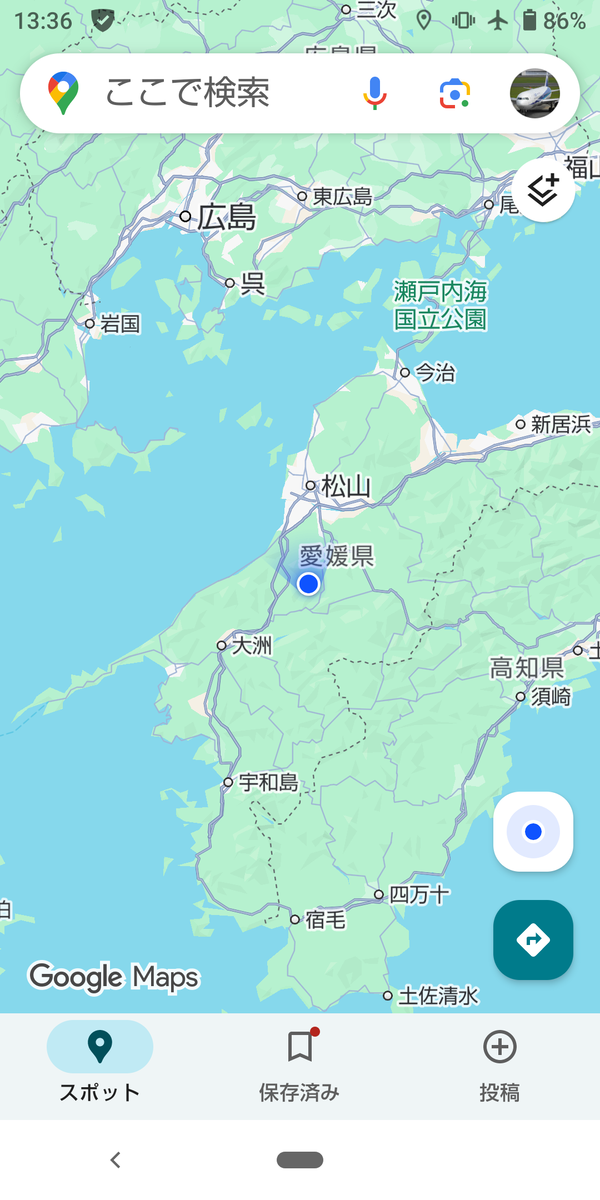Start voice search with the microphone

[x=375, y=94]
